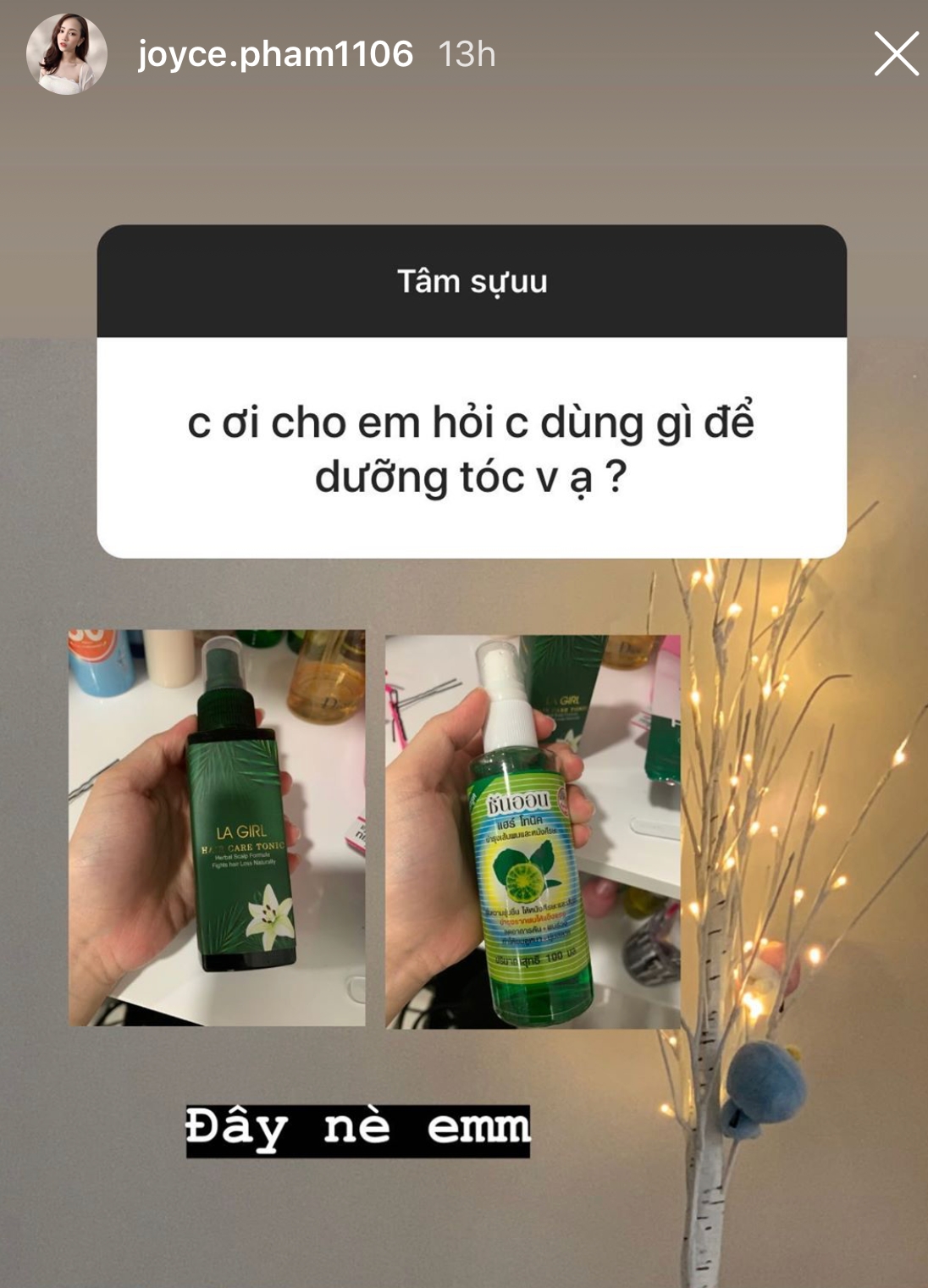
Task: Open the joyce.pham1106 username link
Action: pos(275,54)
